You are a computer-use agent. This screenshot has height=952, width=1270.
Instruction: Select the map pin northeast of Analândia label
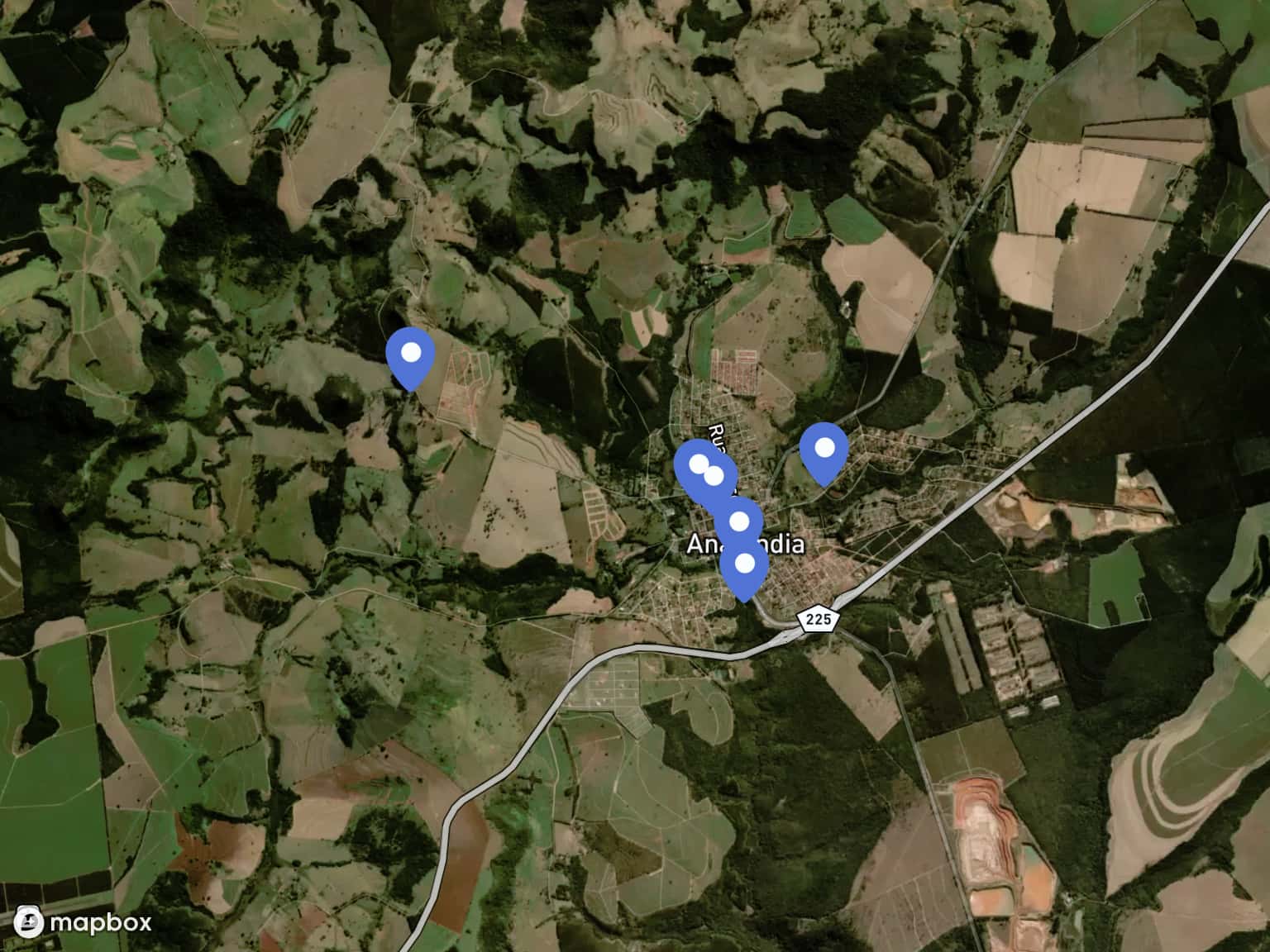pos(824,450)
